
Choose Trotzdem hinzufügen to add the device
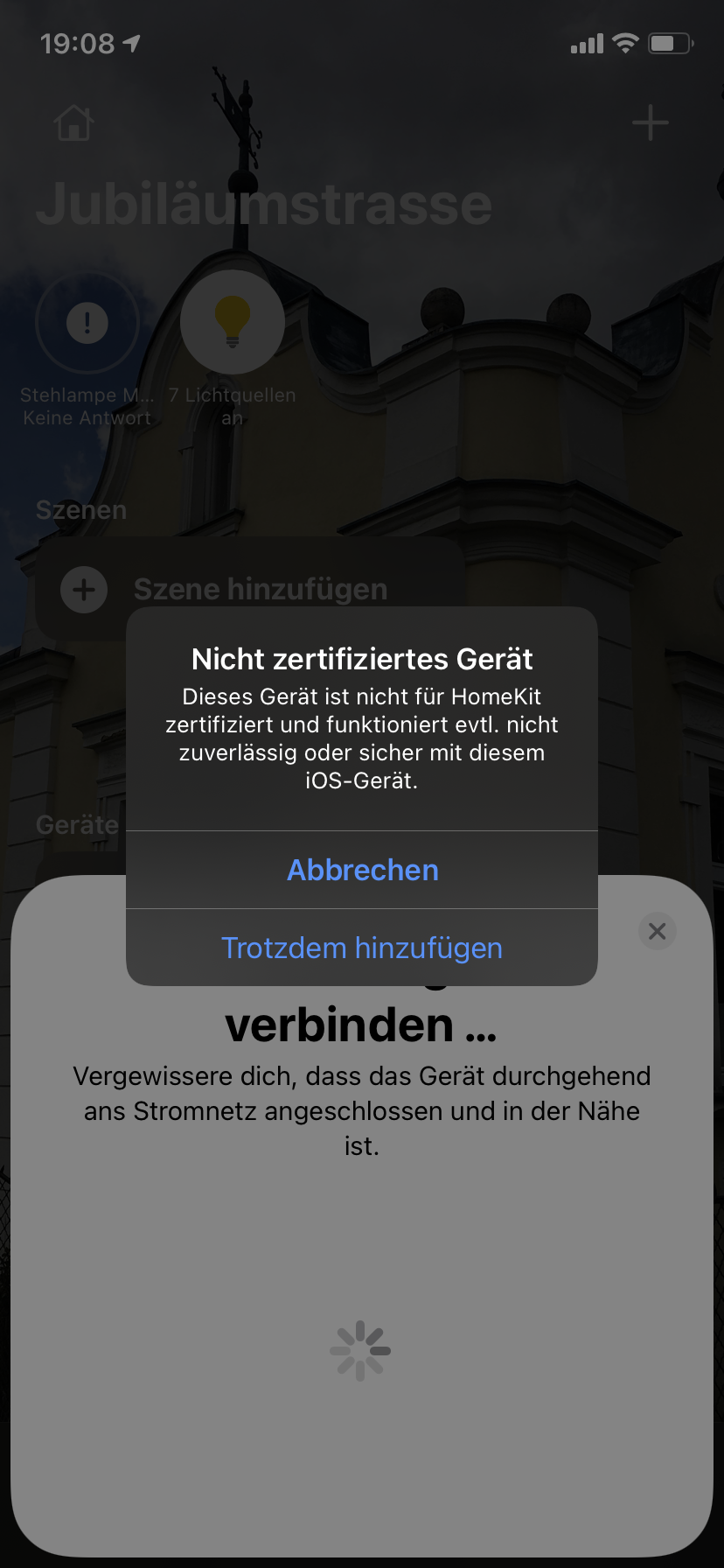point(362,948)
